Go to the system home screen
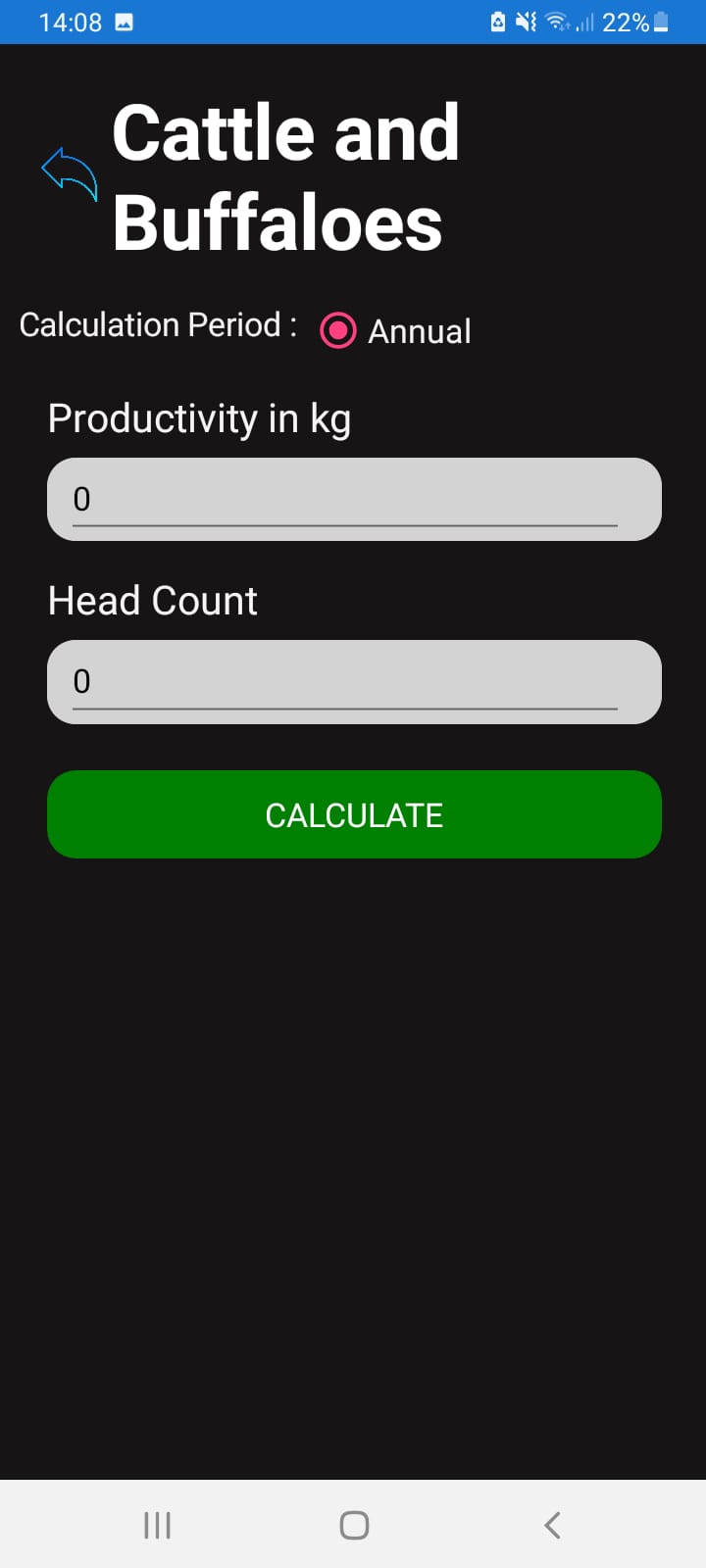 353,1525
